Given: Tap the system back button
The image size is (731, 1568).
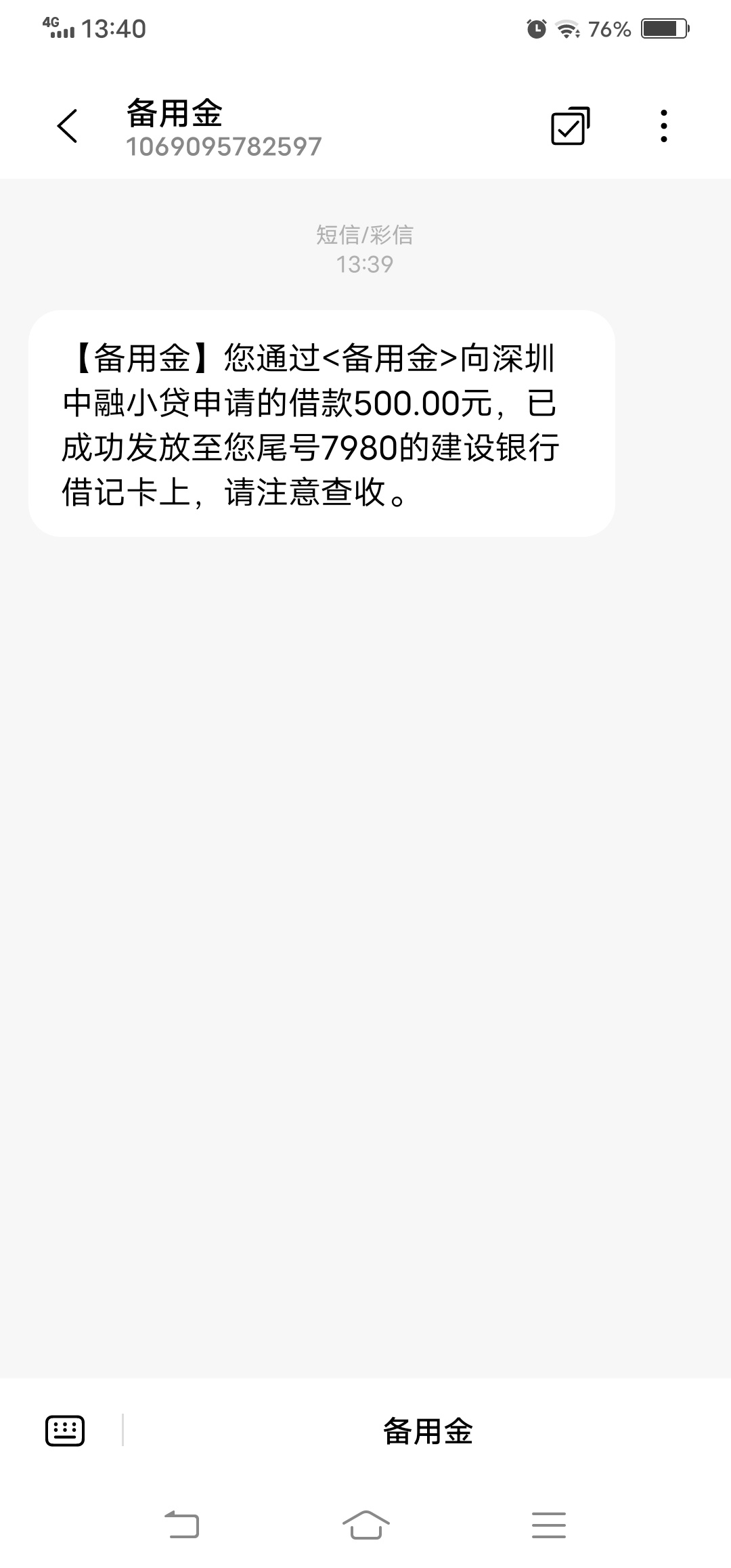Looking at the screenshot, I should coord(182,1525).
